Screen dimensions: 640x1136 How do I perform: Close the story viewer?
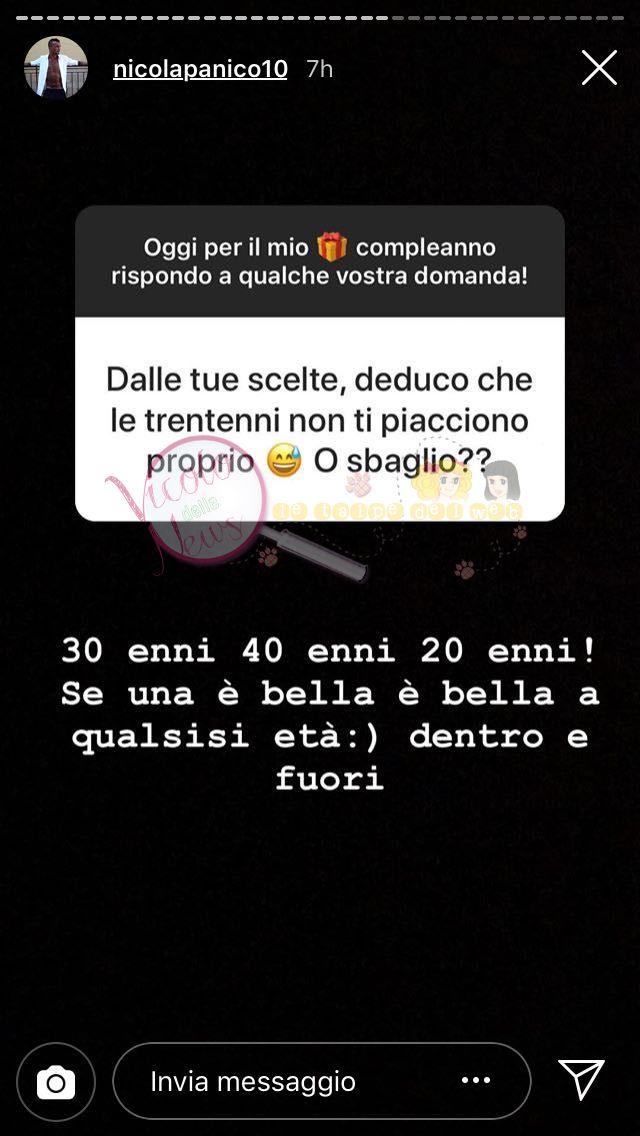(x=599, y=68)
